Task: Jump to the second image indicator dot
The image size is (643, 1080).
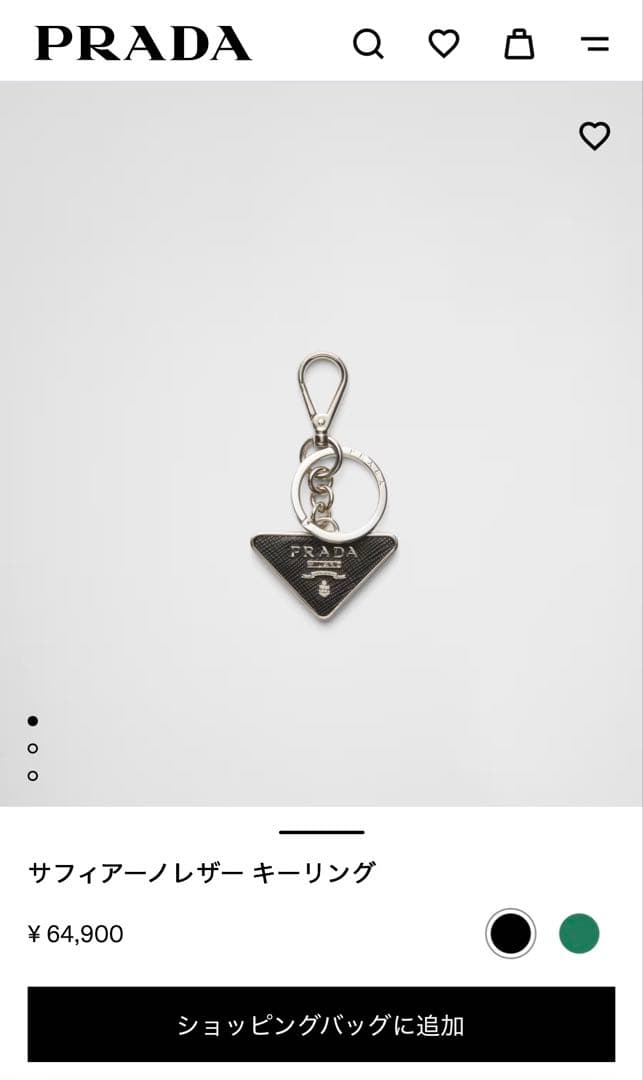Action: click(x=33, y=748)
